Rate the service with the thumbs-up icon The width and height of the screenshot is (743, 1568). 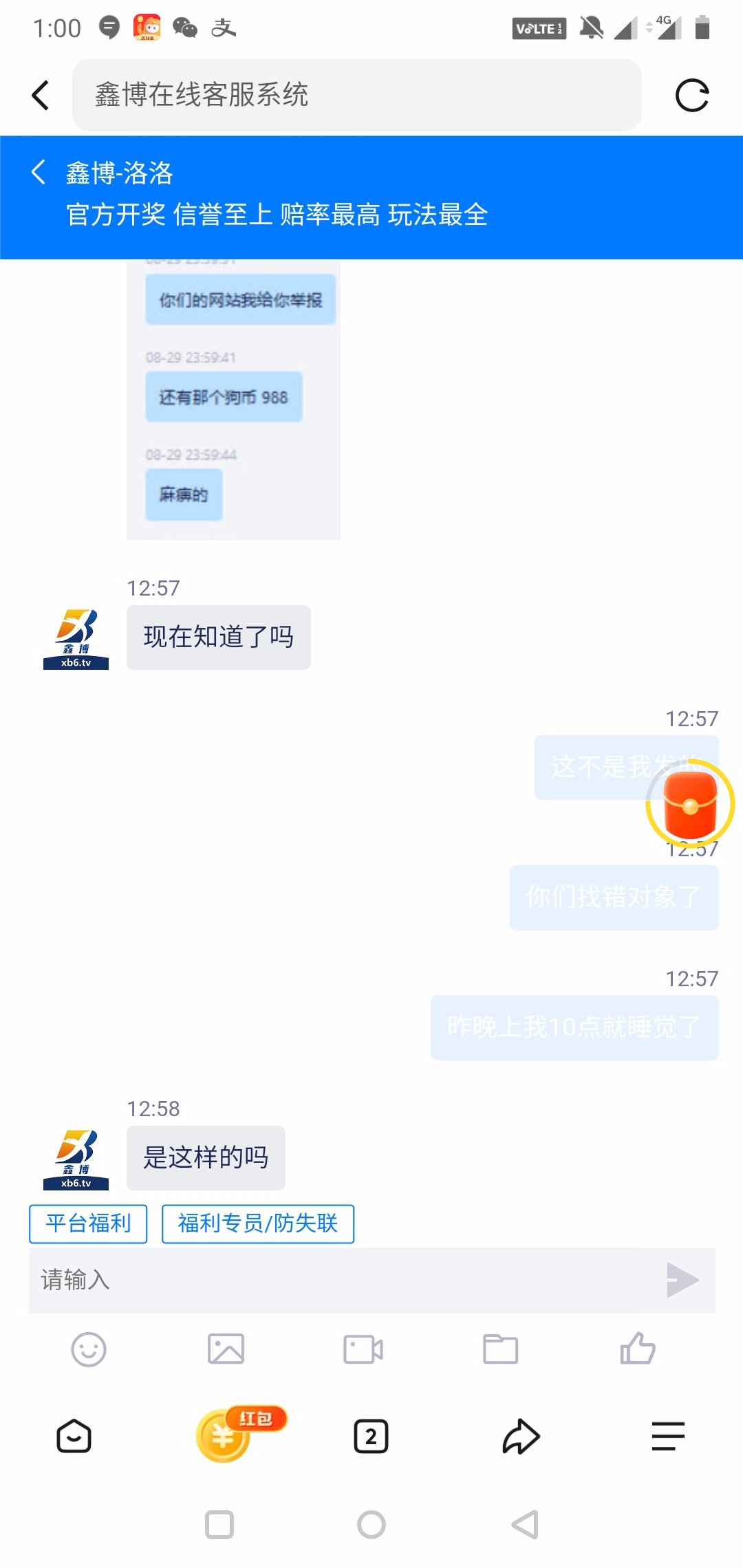pos(638,1348)
